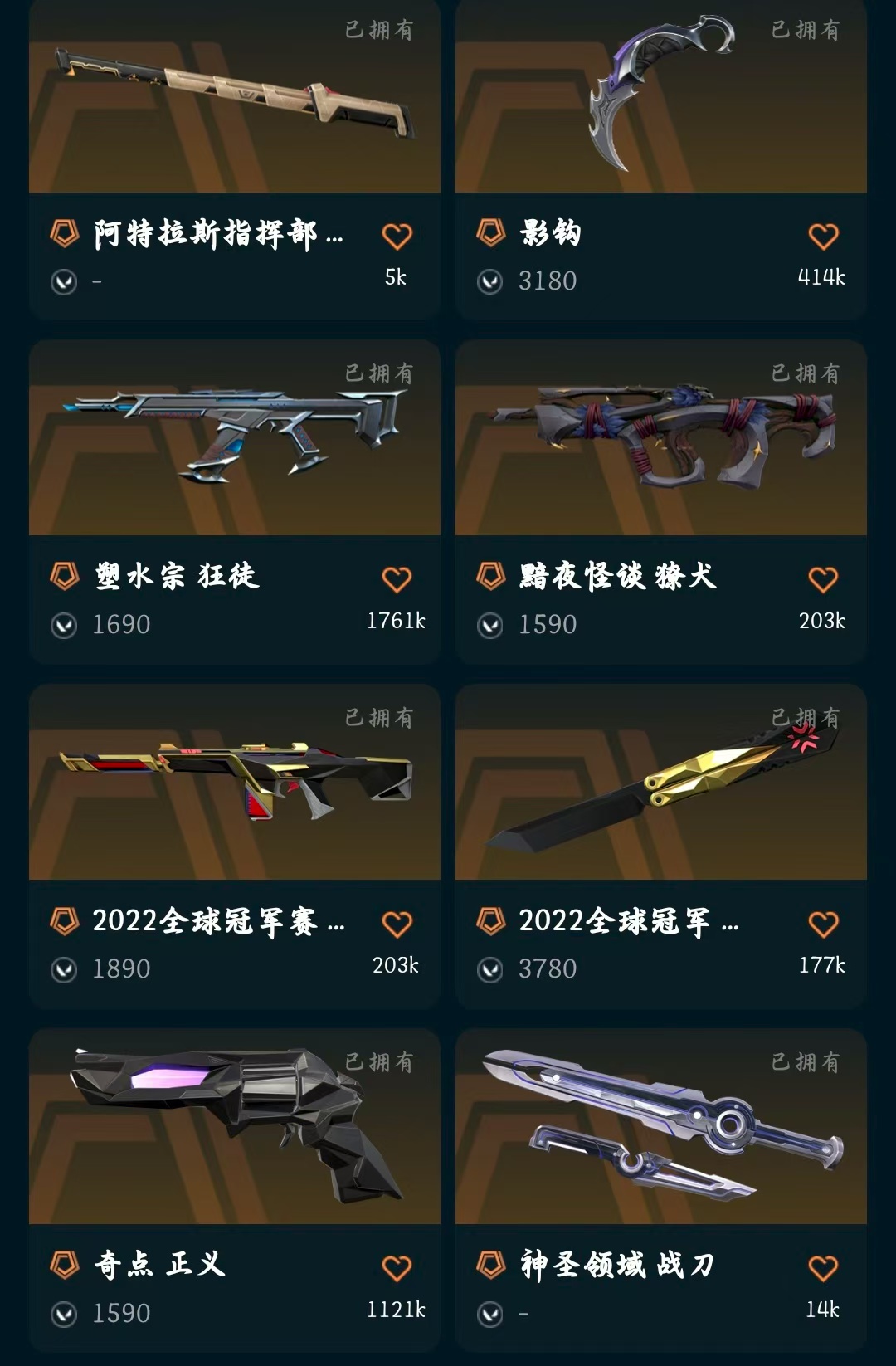This screenshot has width=896, height=1366.
Task: Favorite the 塑水宗 狂徒 skin
Action: pos(397,579)
